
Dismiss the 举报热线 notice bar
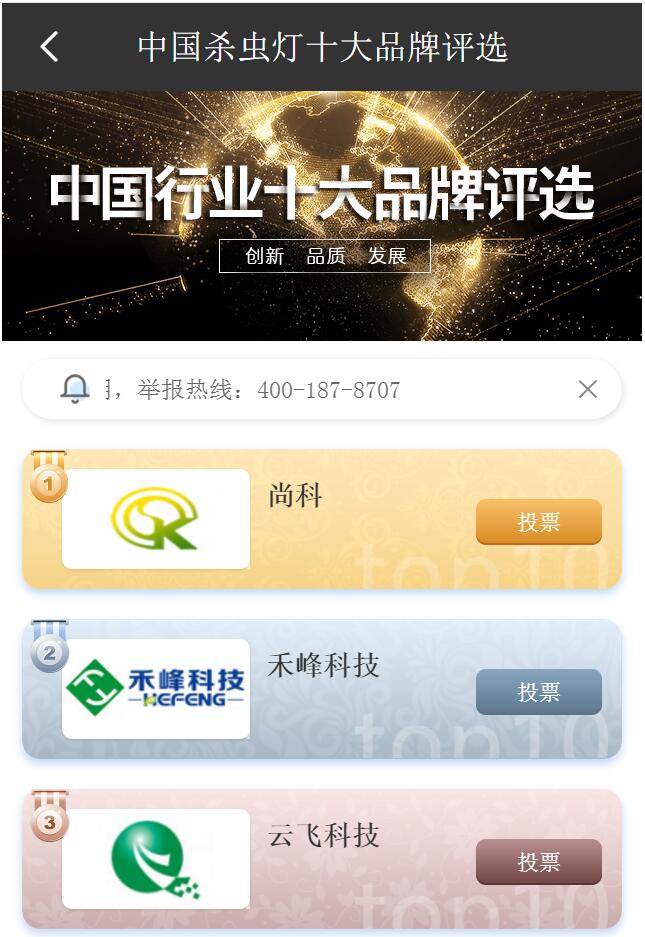[x=587, y=389]
